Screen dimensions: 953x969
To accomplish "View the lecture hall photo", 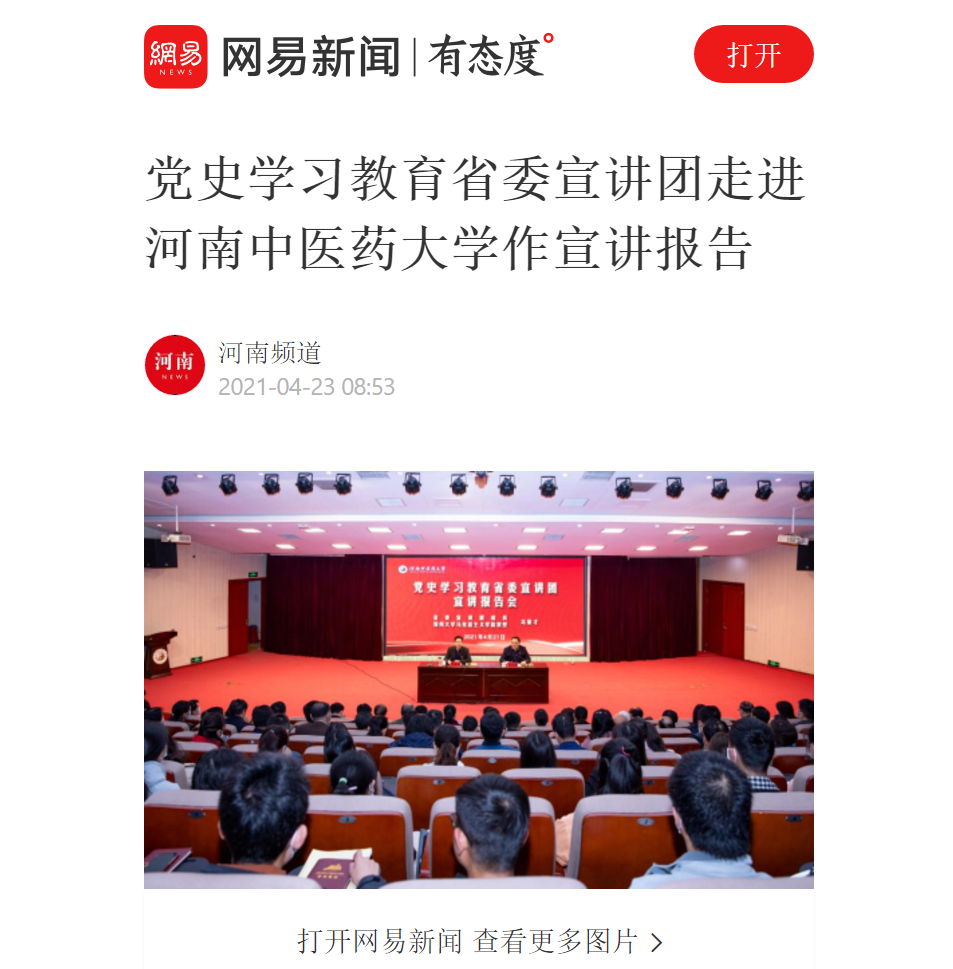I will pos(478,679).
